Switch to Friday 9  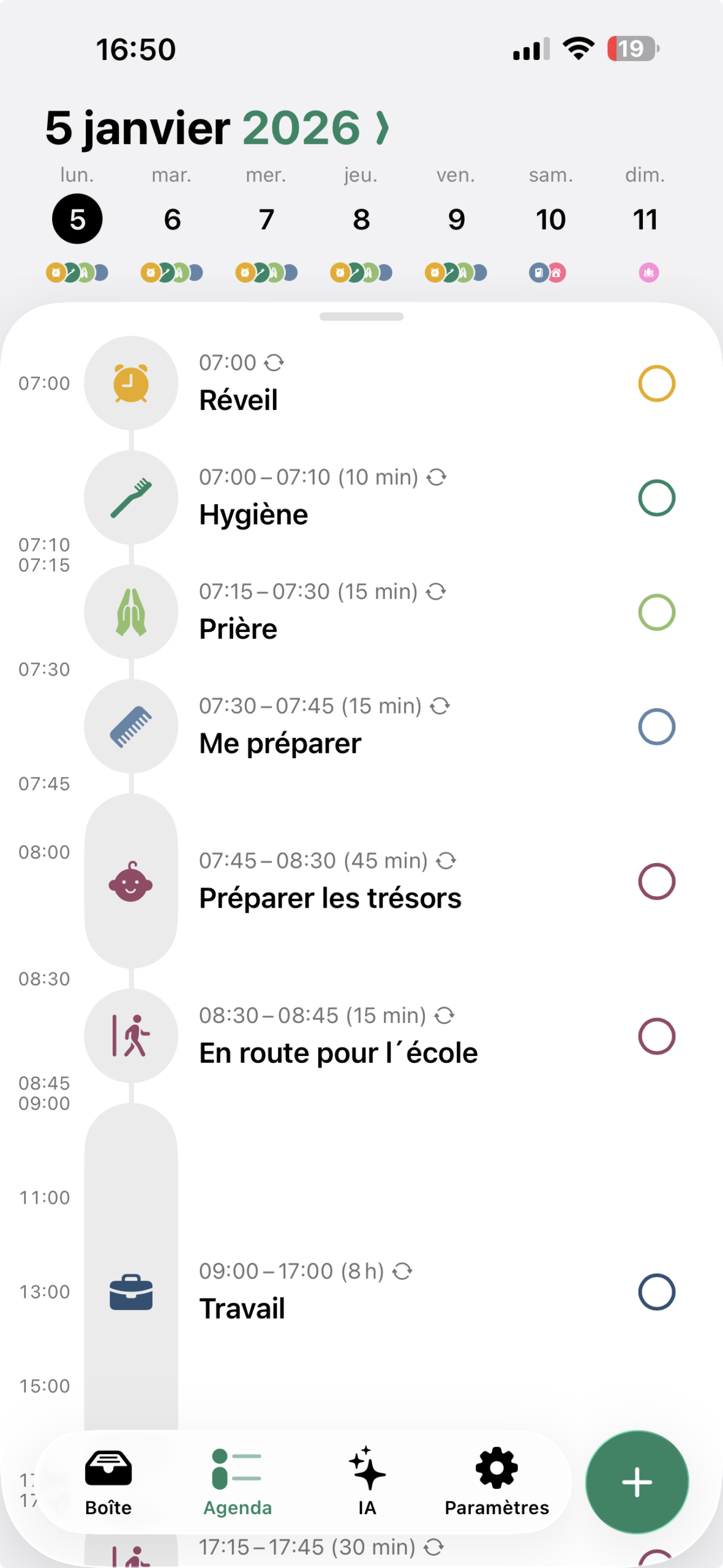pyautogui.click(x=456, y=219)
